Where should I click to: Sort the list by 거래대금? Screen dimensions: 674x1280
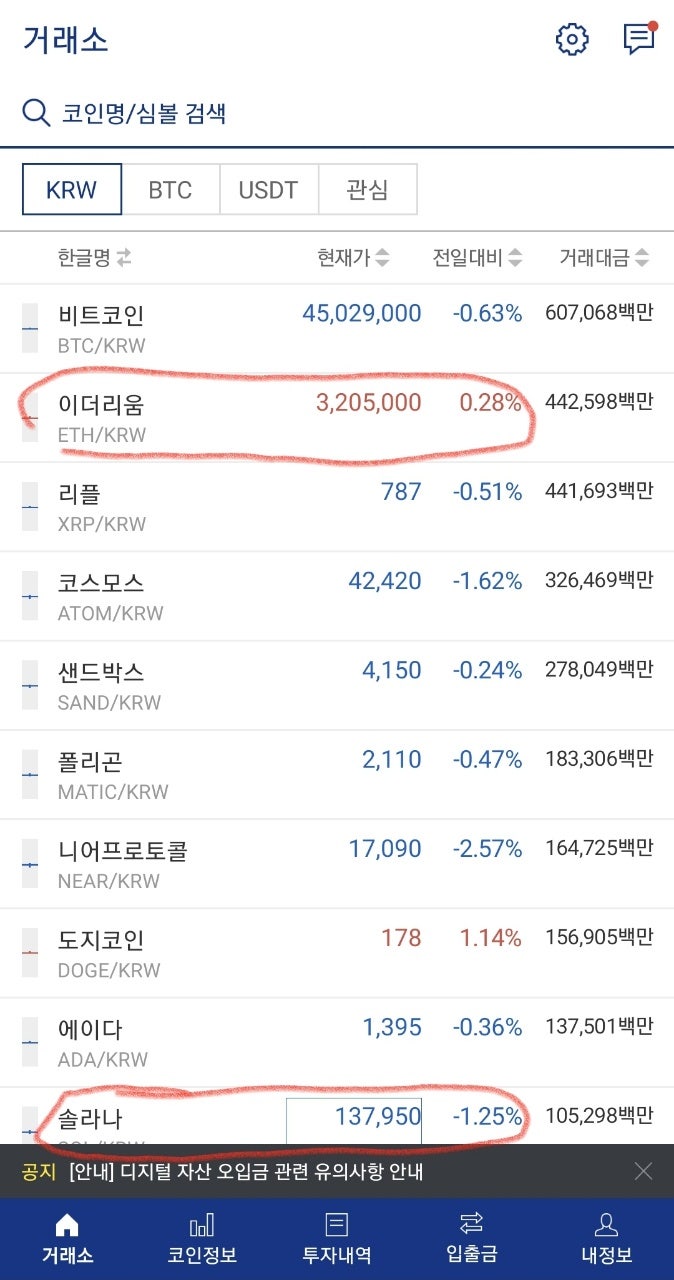click(604, 258)
